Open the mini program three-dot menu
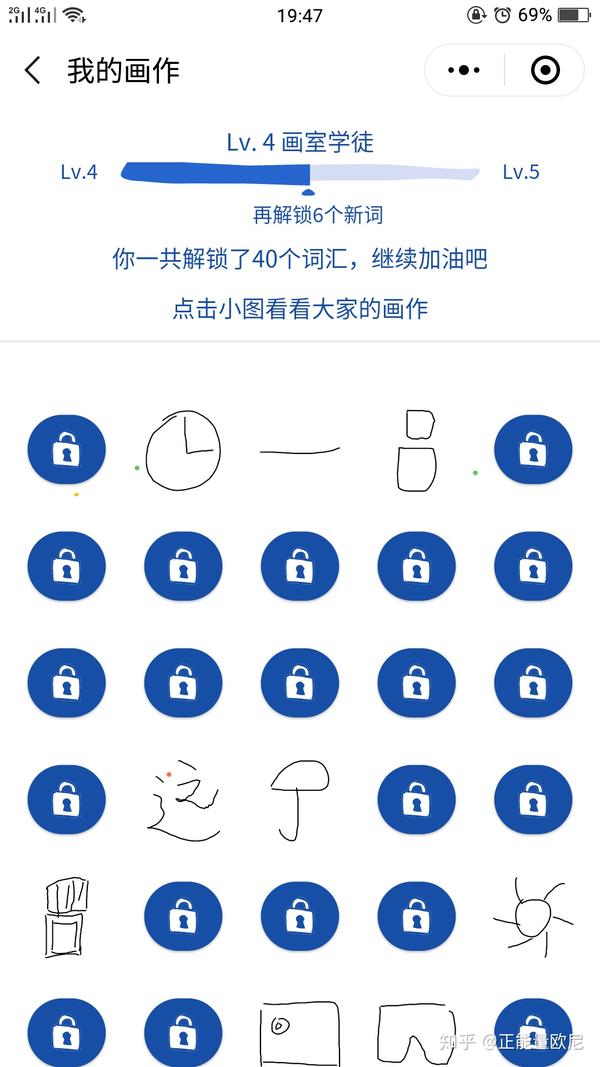600x1067 pixels. (x=465, y=70)
